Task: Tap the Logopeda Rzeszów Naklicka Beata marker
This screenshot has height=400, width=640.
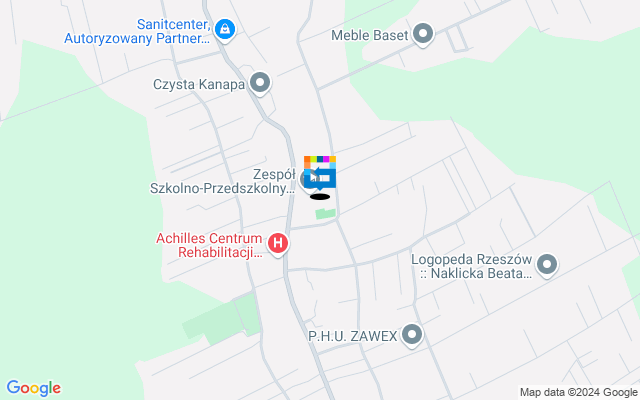Action: click(x=546, y=265)
